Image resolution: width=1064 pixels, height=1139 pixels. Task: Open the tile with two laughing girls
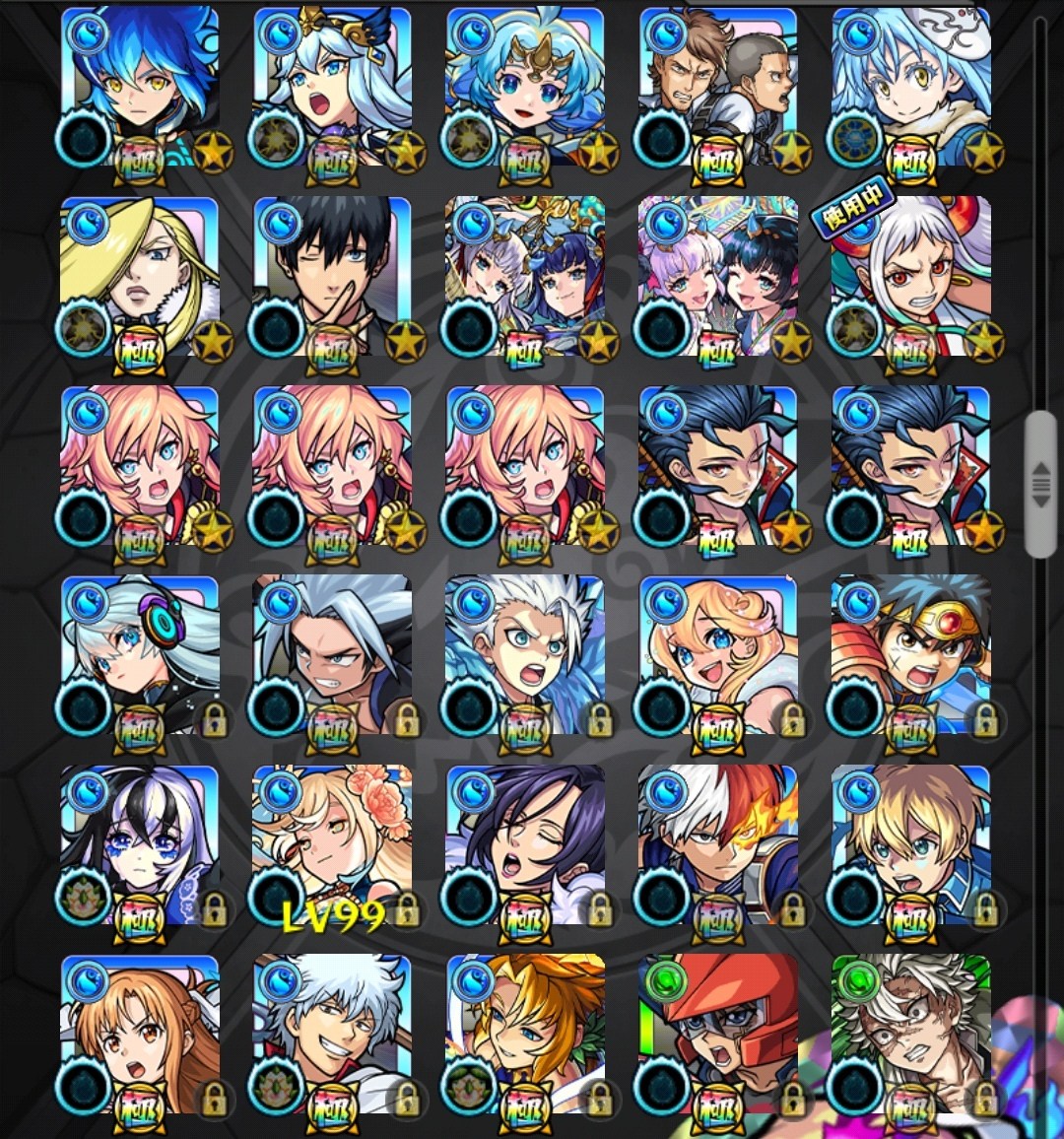(717, 276)
